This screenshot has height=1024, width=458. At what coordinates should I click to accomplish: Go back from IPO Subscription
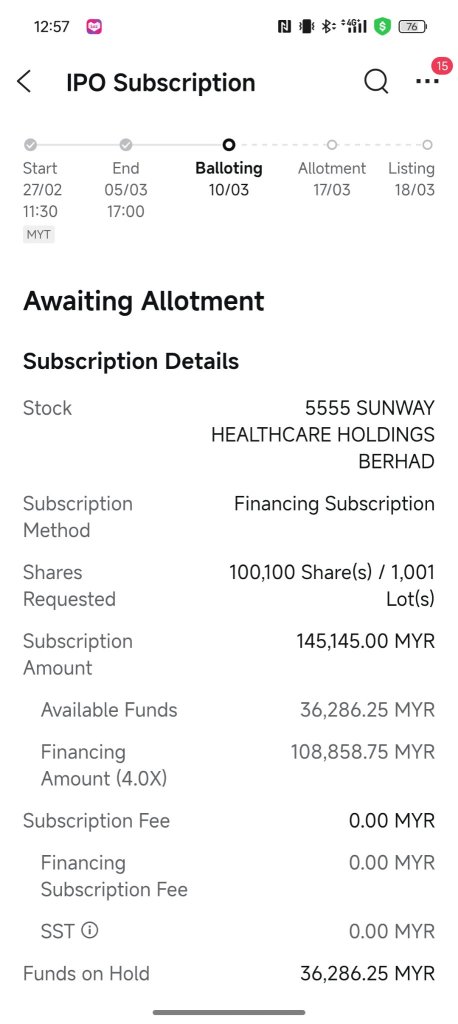coord(24,82)
